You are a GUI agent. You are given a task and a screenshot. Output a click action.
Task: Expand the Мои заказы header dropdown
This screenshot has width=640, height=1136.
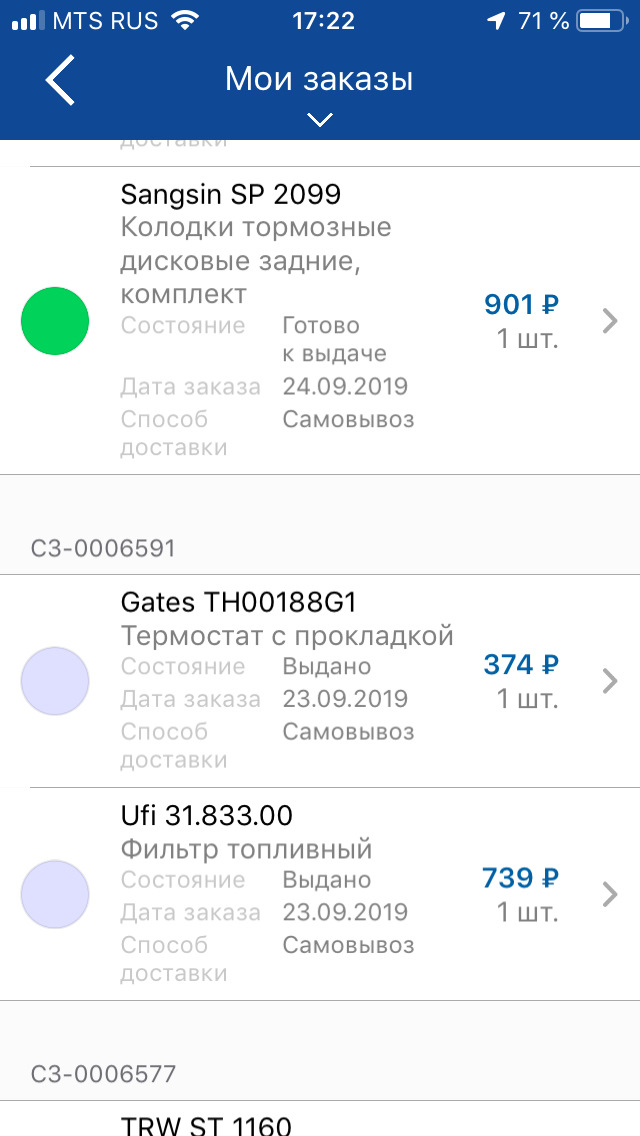pos(319,120)
